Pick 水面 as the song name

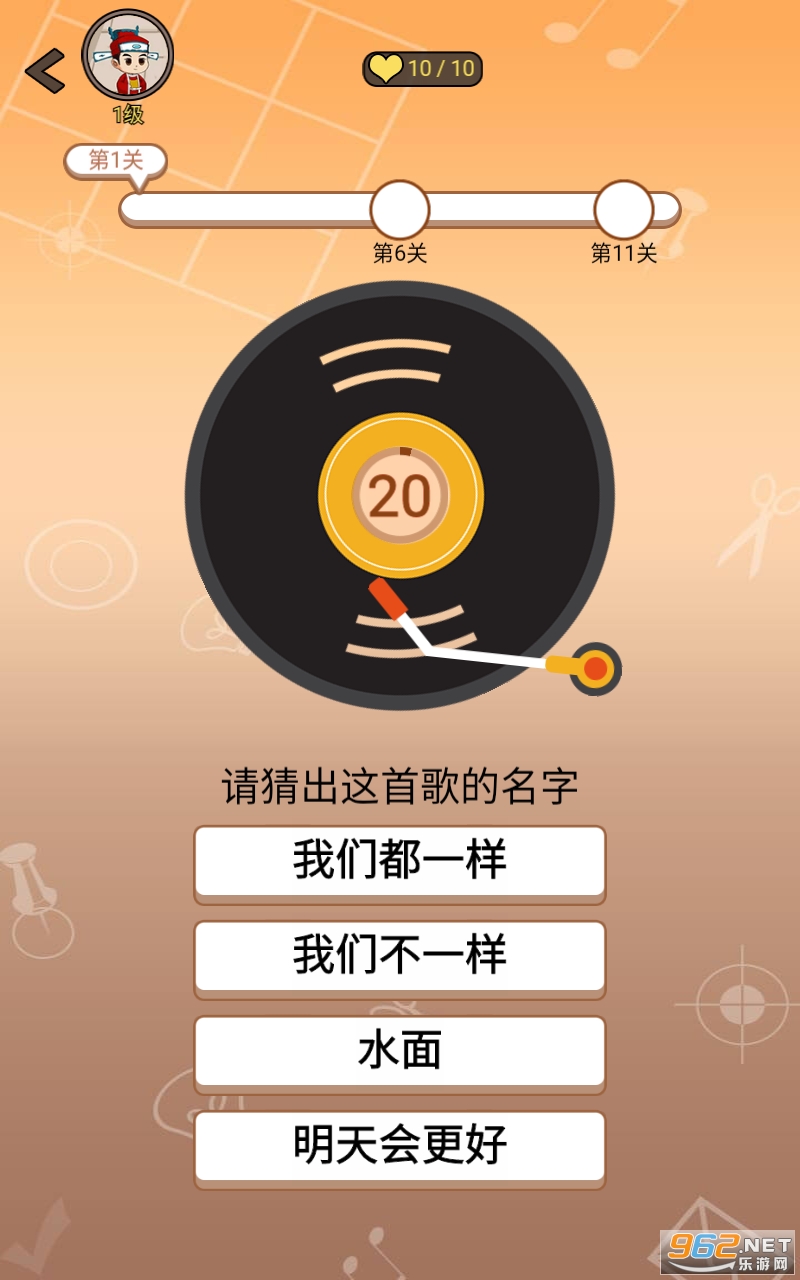(400, 1052)
